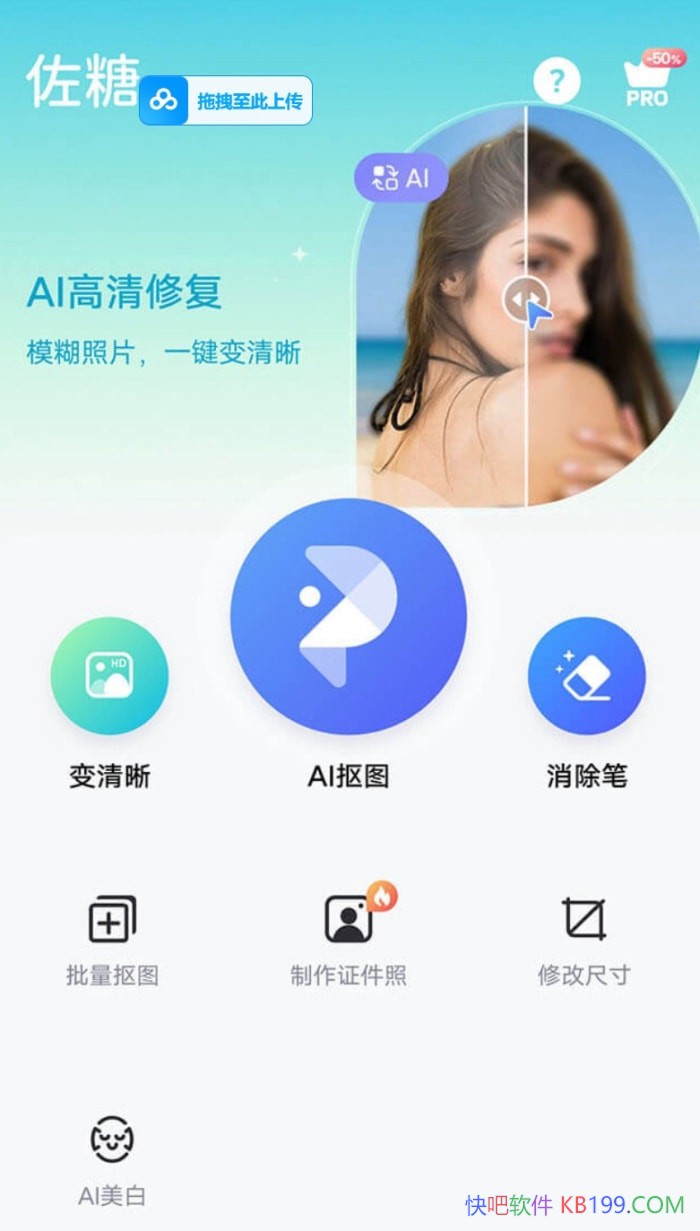Open 修改尺寸 resize tool

click(x=584, y=920)
